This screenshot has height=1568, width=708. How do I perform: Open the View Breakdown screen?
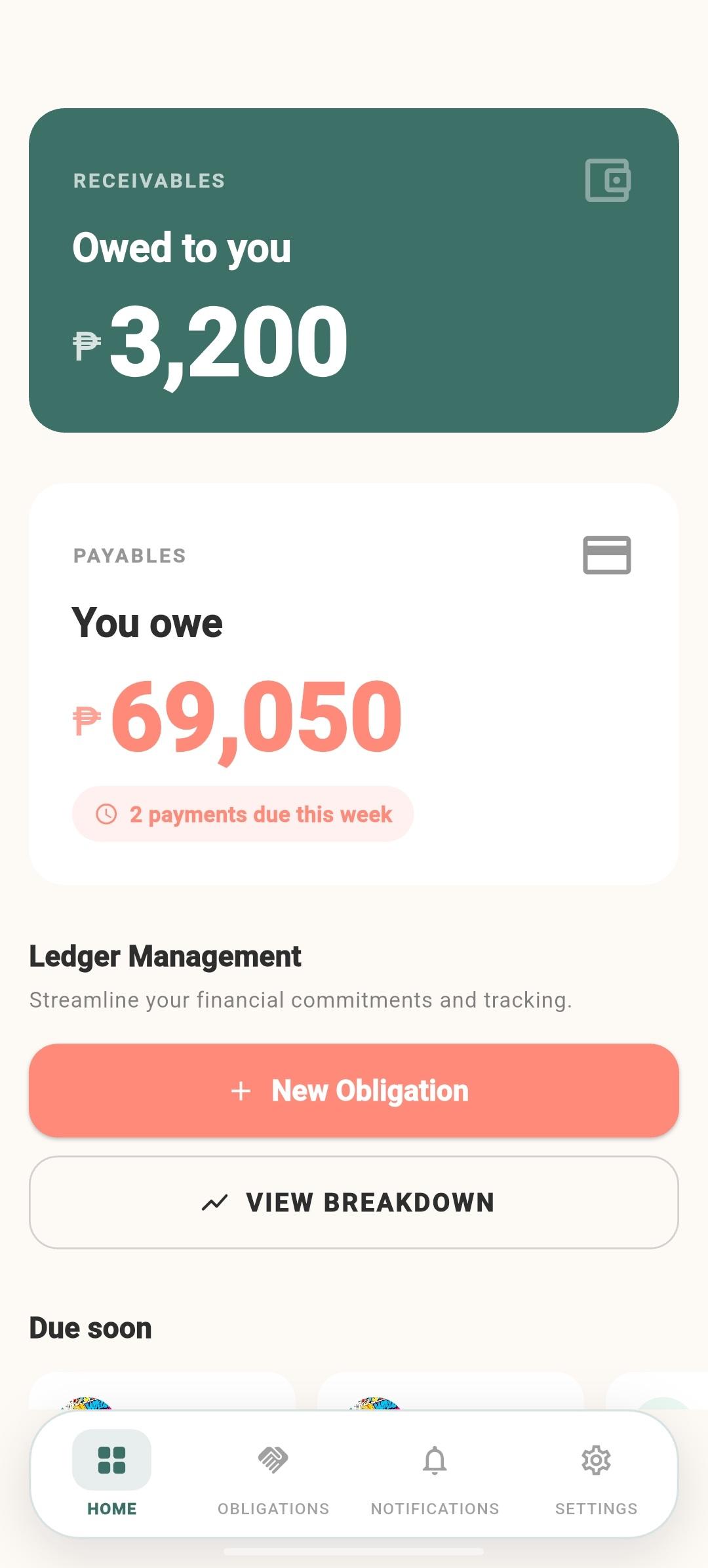(354, 1202)
